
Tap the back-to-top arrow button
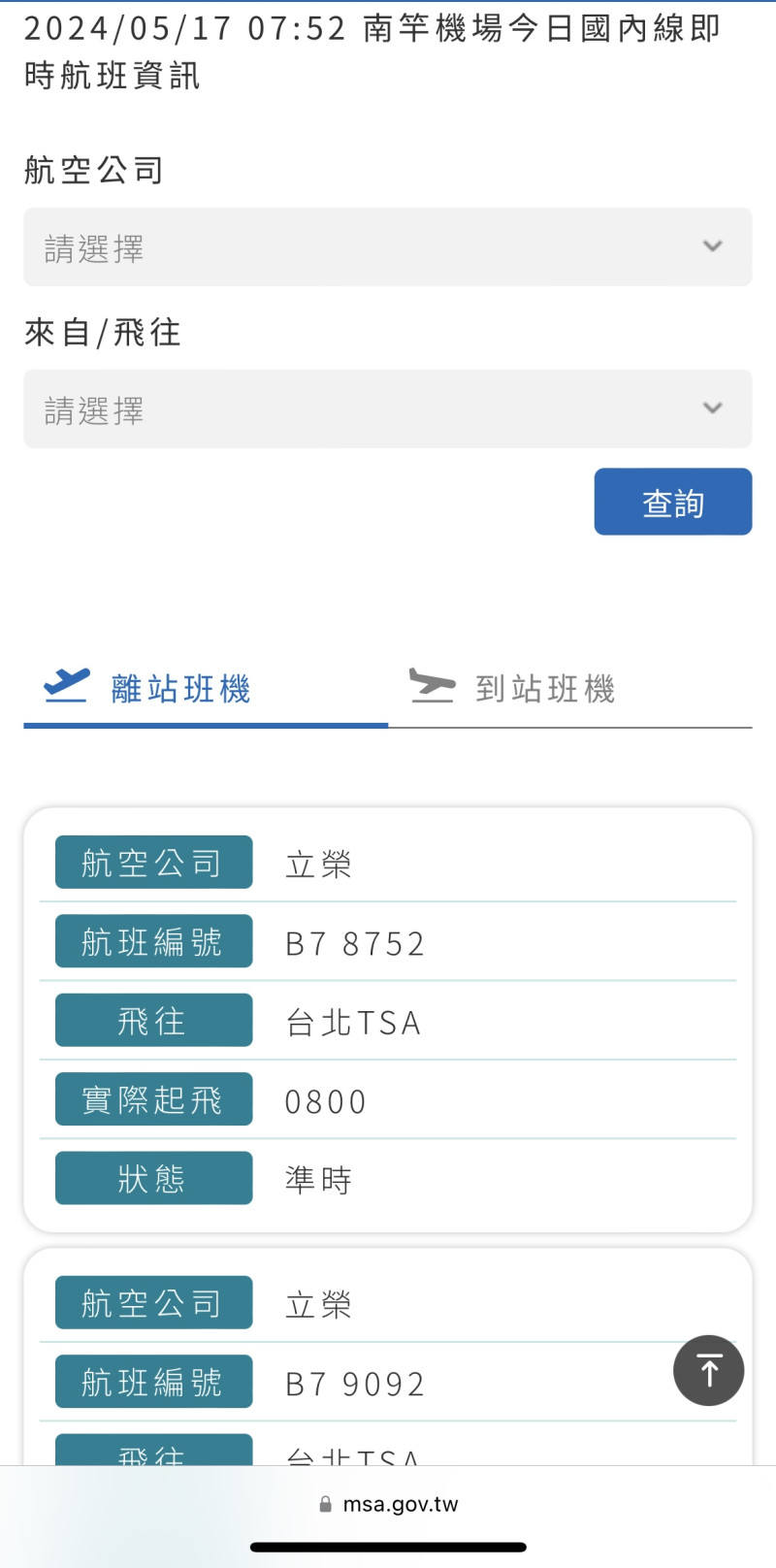click(x=709, y=1371)
